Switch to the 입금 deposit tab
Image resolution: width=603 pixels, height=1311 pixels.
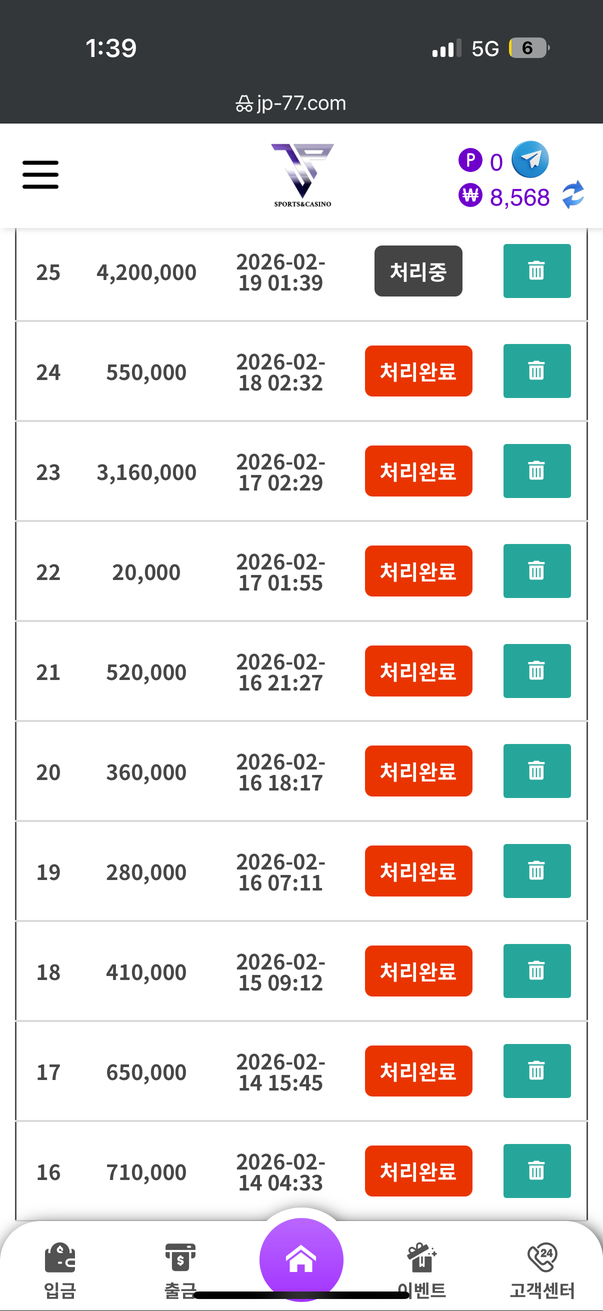click(60, 1268)
